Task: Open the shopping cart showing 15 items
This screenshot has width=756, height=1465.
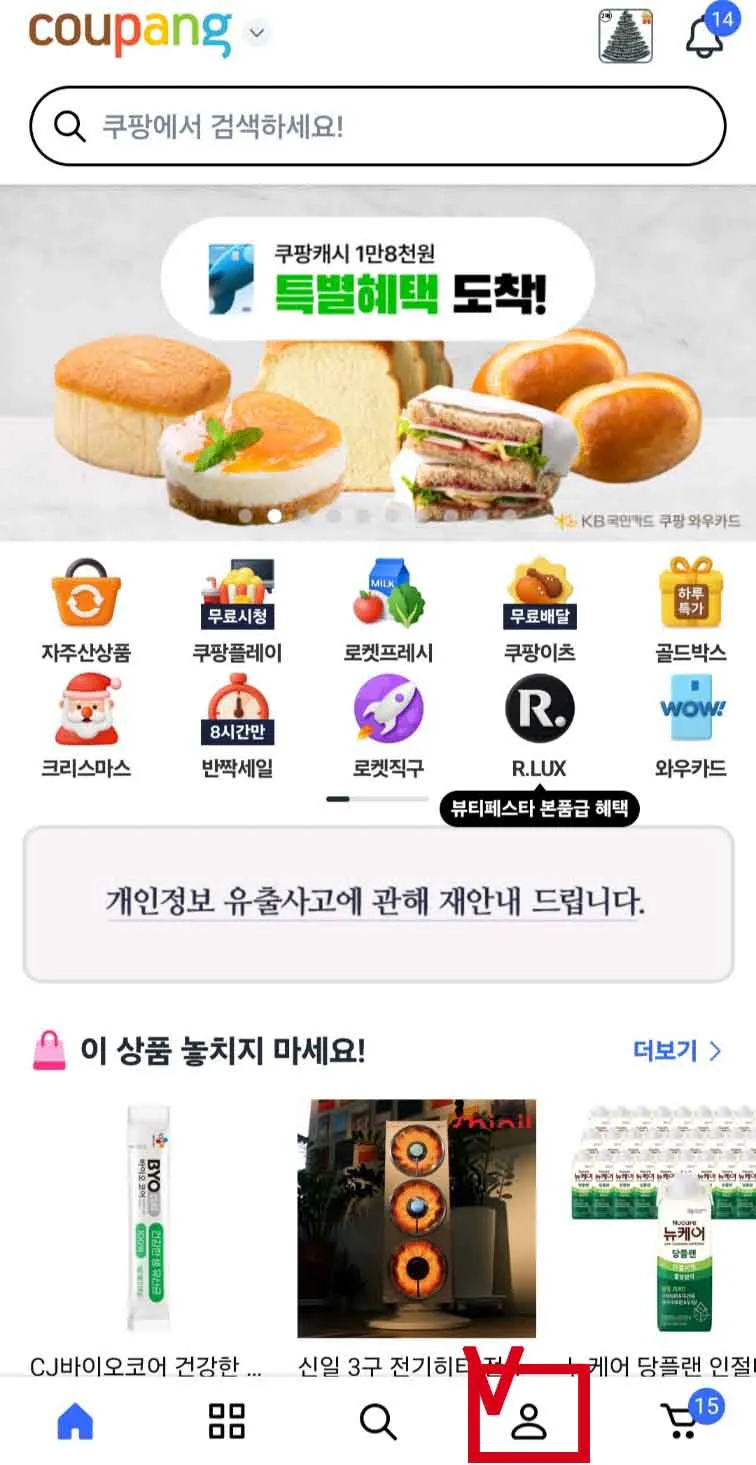Action: (x=681, y=1419)
